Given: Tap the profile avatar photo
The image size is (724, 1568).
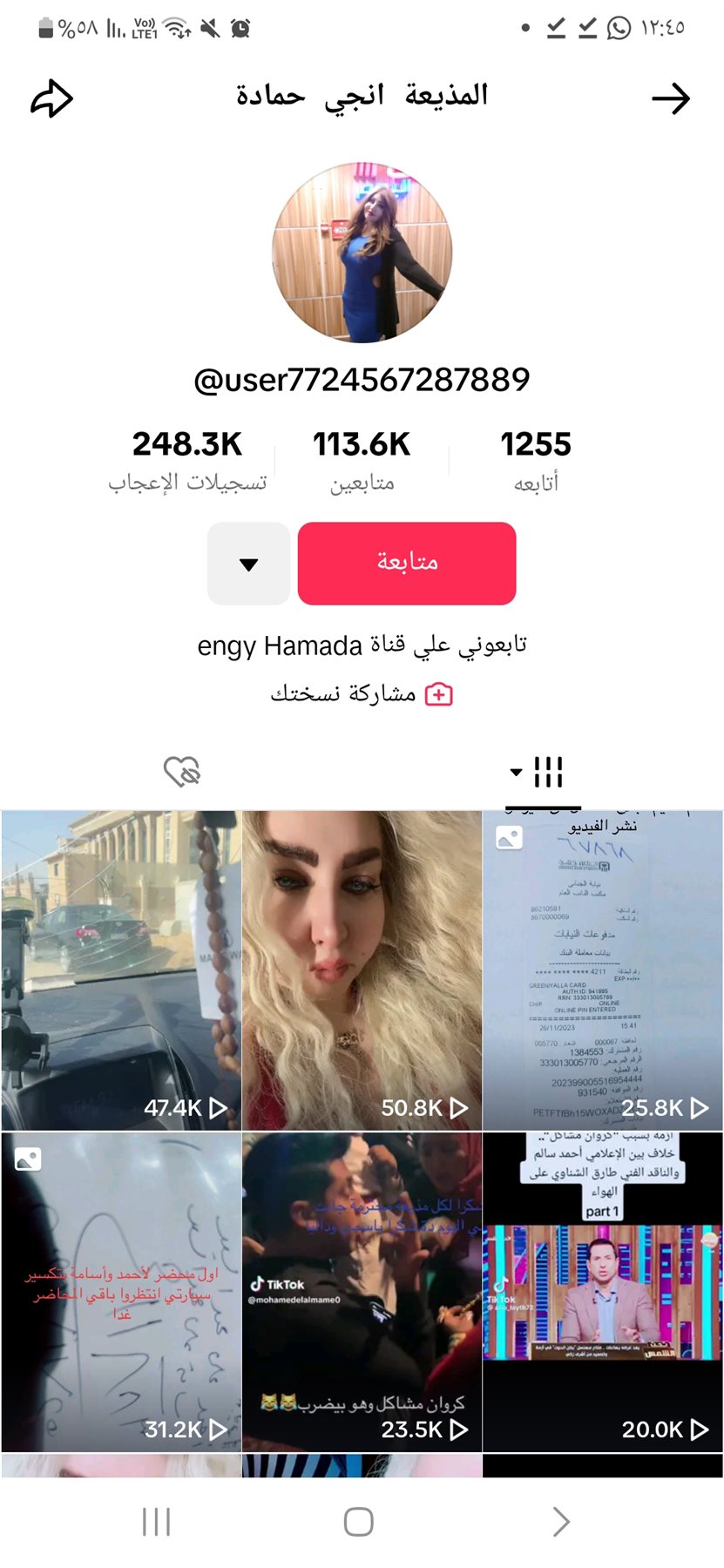Looking at the screenshot, I should click(362, 253).
